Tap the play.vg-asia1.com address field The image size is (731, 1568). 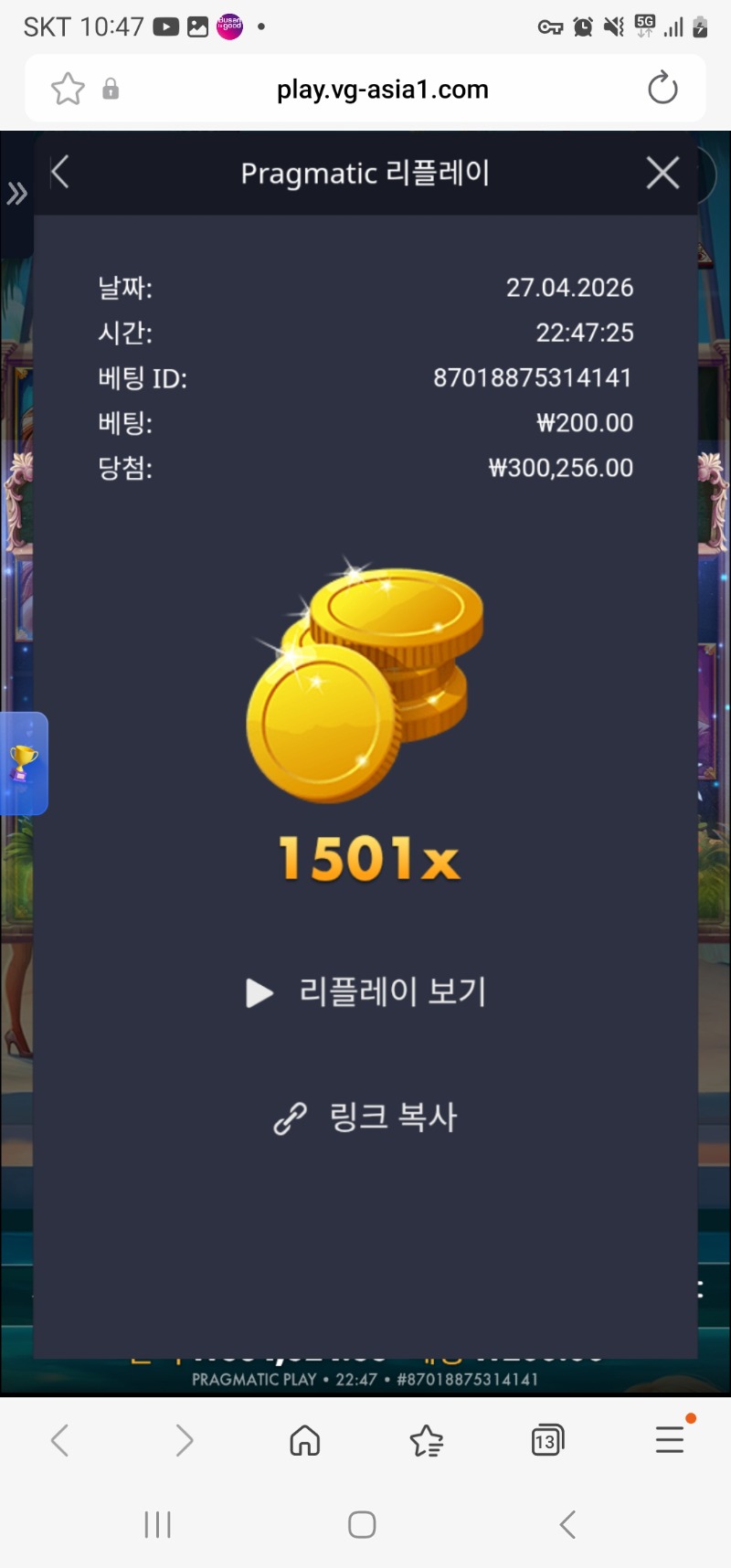(x=382, y=90)
